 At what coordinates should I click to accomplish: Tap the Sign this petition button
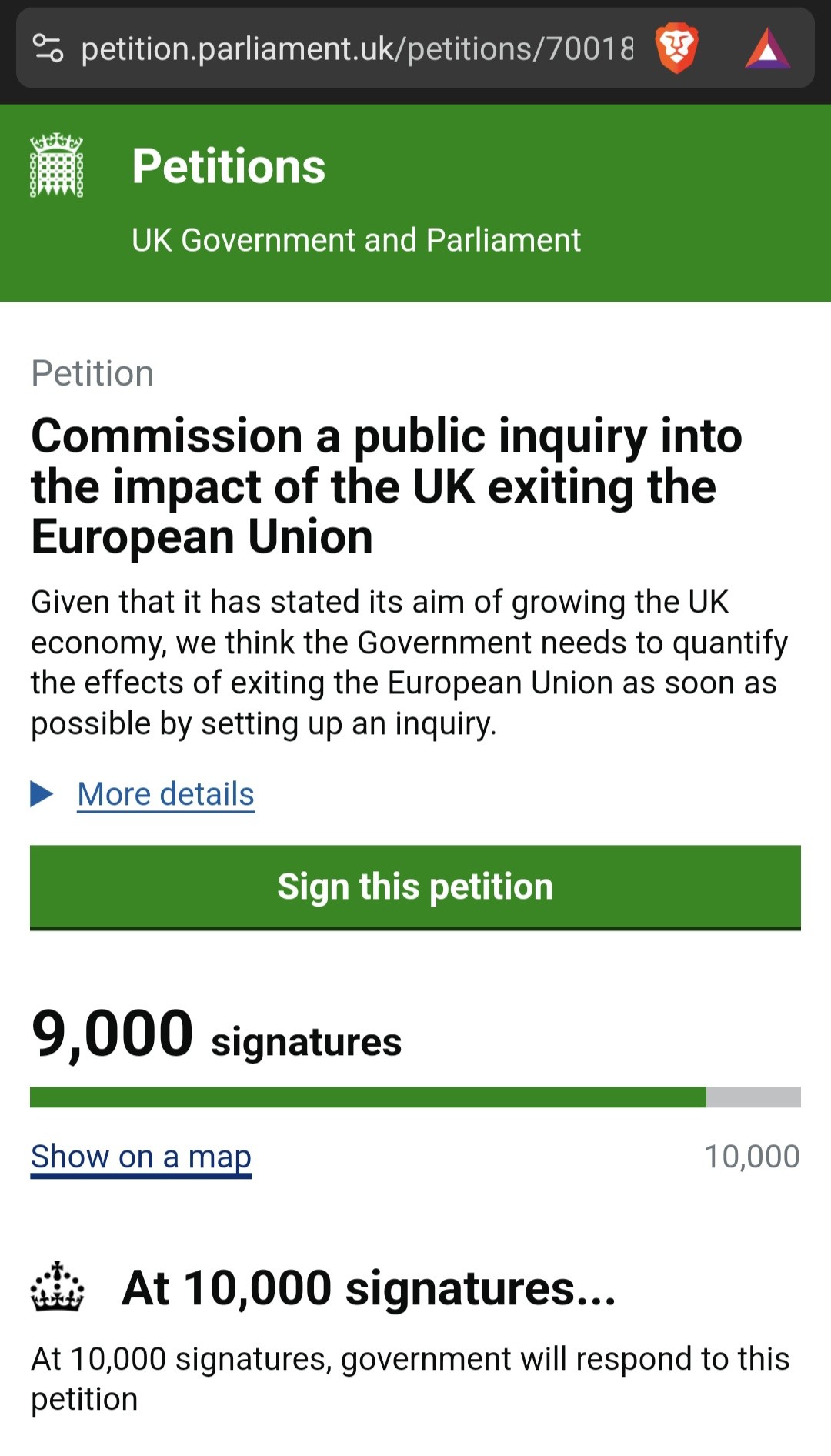click(x=415, y=887)
